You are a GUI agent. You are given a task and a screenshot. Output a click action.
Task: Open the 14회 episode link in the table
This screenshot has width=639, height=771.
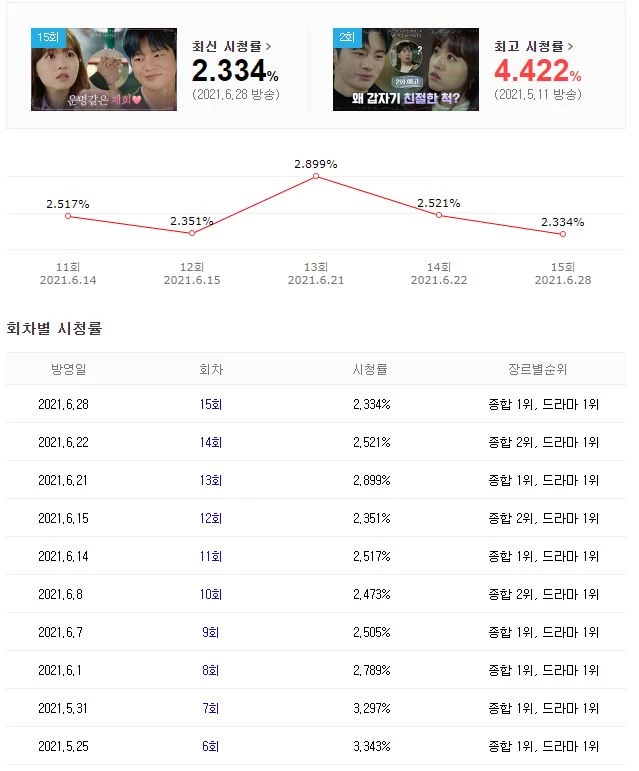click(211, 442)
